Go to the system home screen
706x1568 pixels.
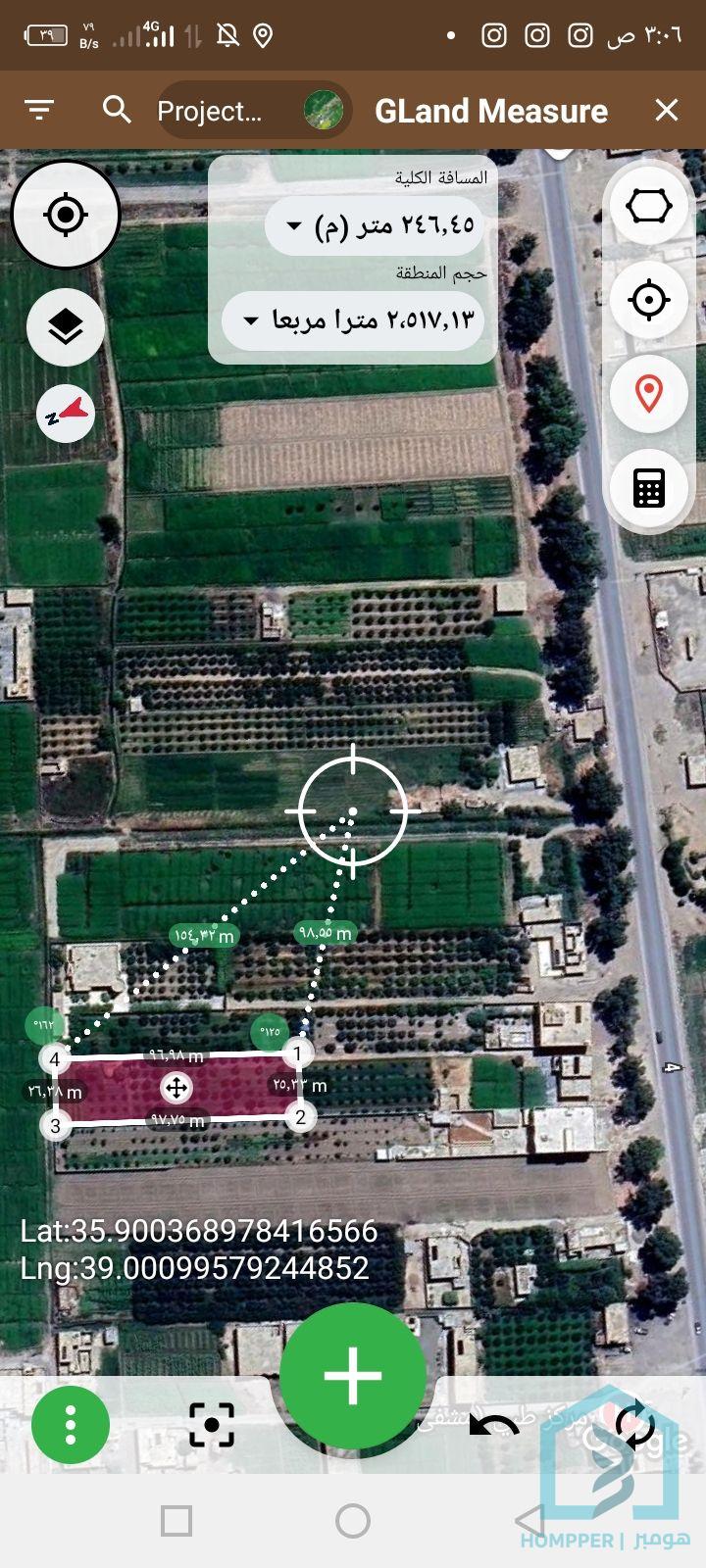pos(353,1521)
